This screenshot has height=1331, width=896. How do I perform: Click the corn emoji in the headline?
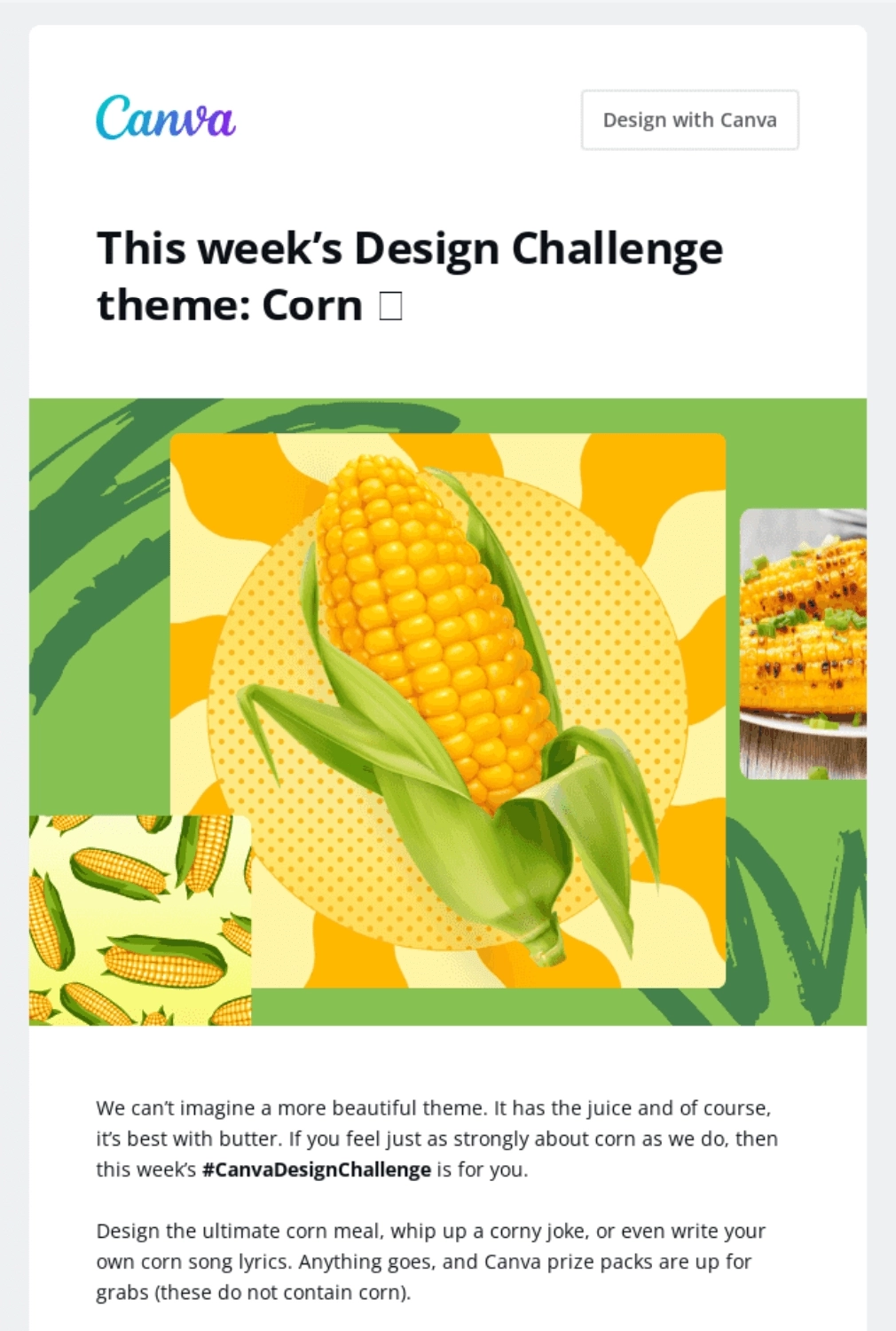coord(389,305)
